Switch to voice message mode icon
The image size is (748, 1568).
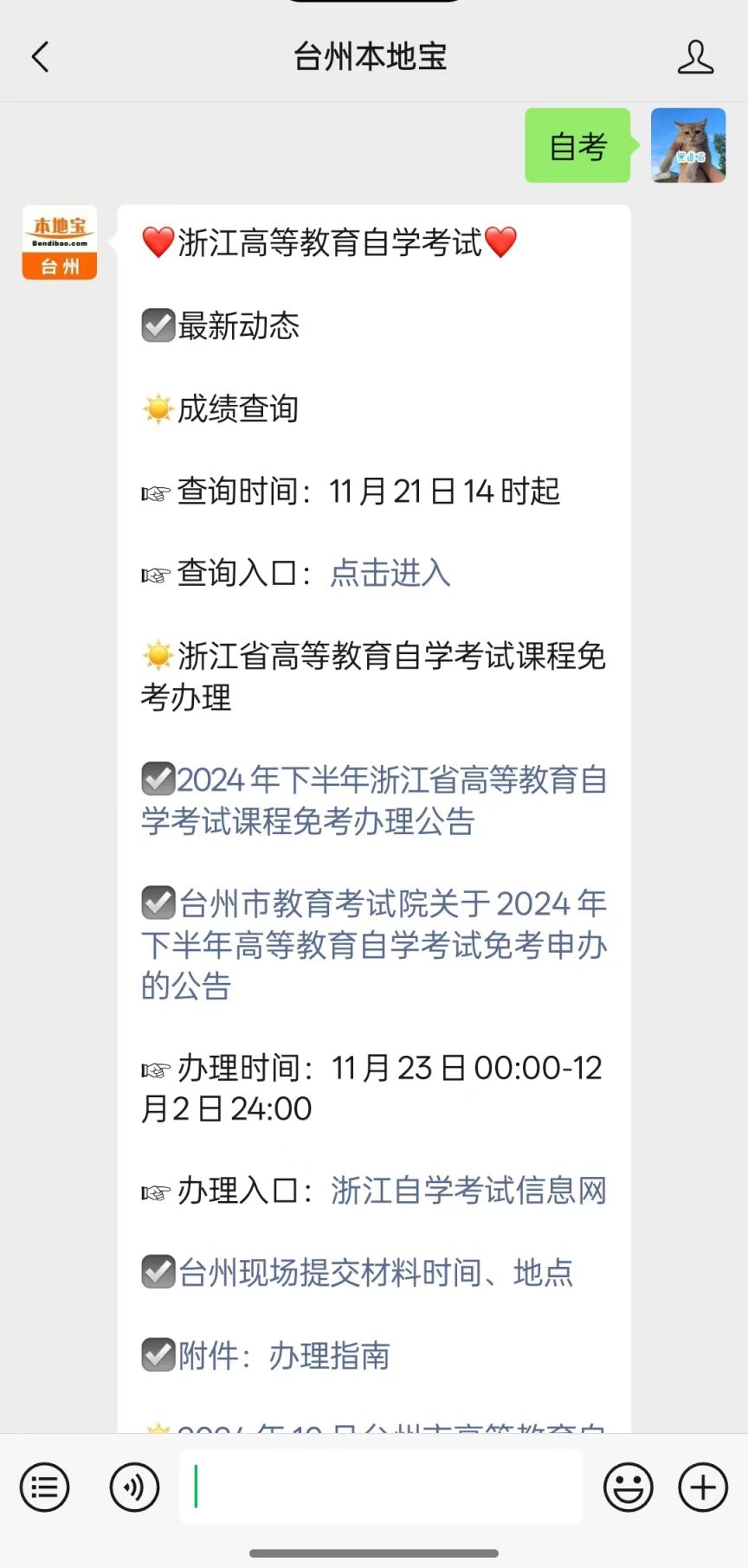tap(134, 1487)
